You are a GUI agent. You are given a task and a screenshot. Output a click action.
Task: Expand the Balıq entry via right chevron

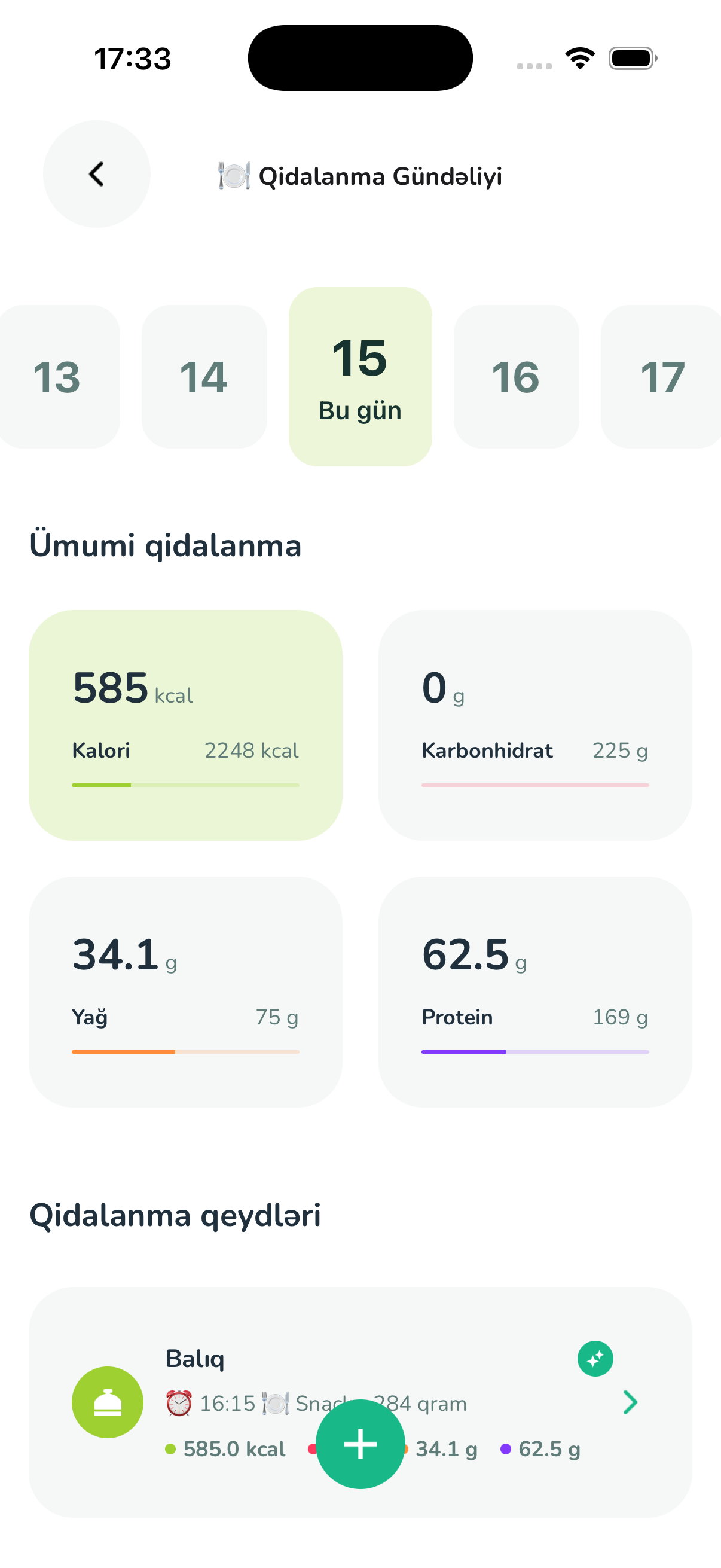[x=631, y=1402]
